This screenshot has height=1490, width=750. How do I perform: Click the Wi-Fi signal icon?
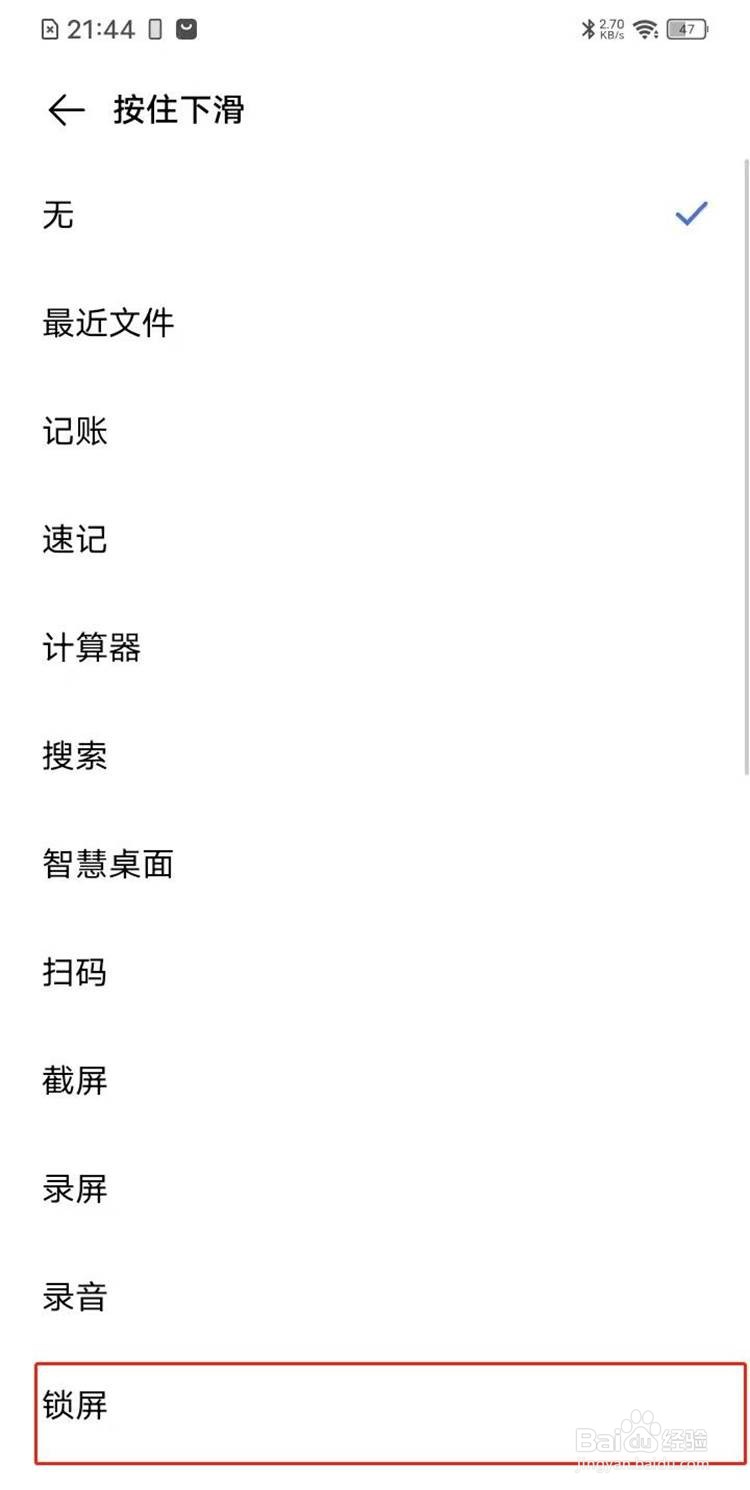pos(646,29)
